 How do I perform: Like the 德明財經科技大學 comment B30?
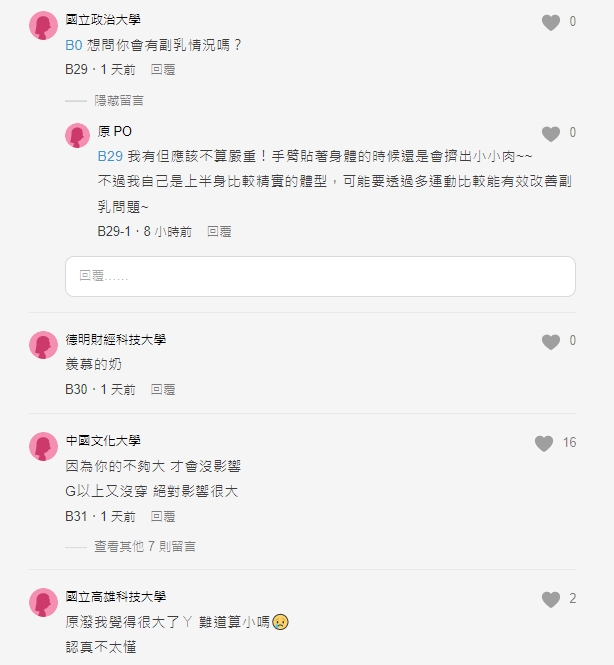[x=551, y=342]
